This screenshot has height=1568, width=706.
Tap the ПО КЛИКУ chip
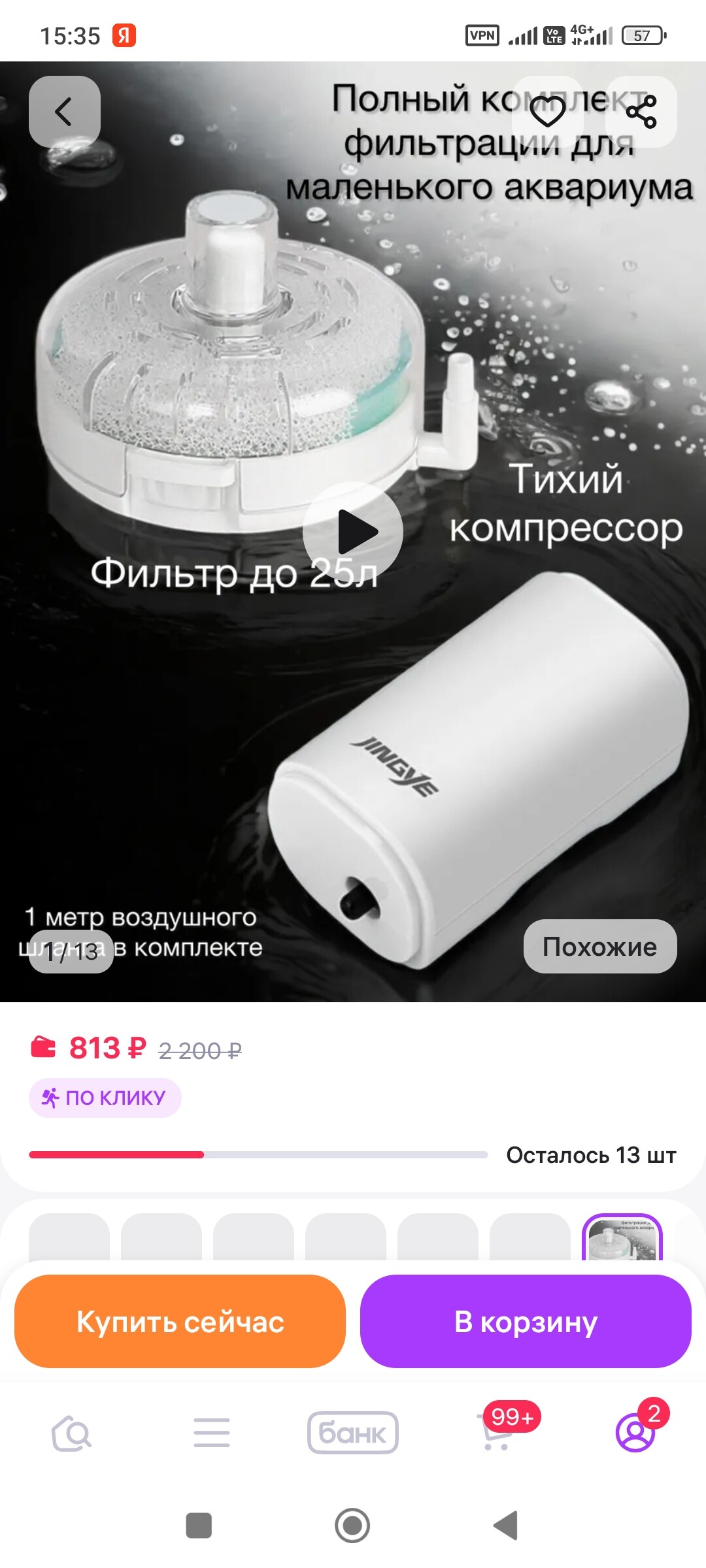coord(105,1098)
